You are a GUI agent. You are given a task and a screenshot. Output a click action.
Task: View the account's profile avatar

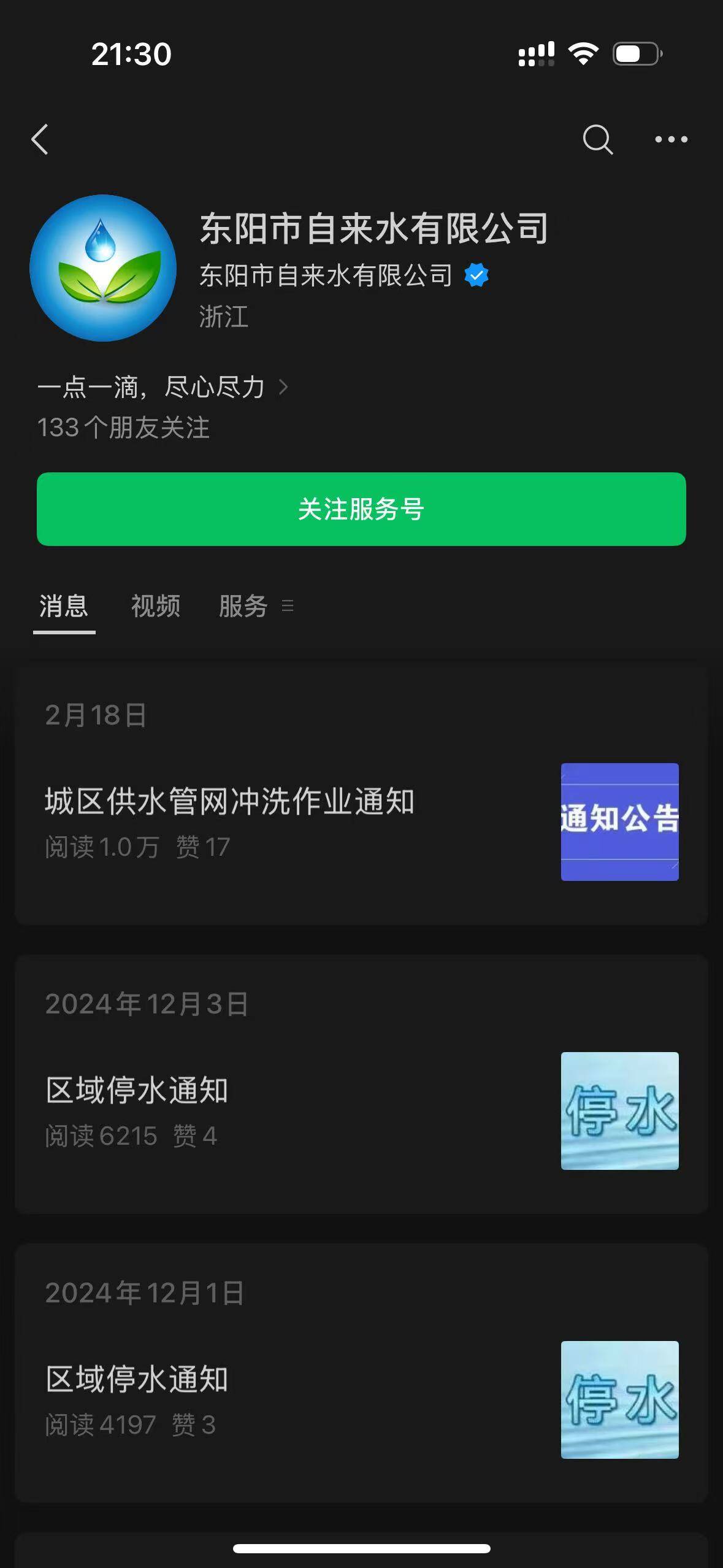(x=103, y=268)
